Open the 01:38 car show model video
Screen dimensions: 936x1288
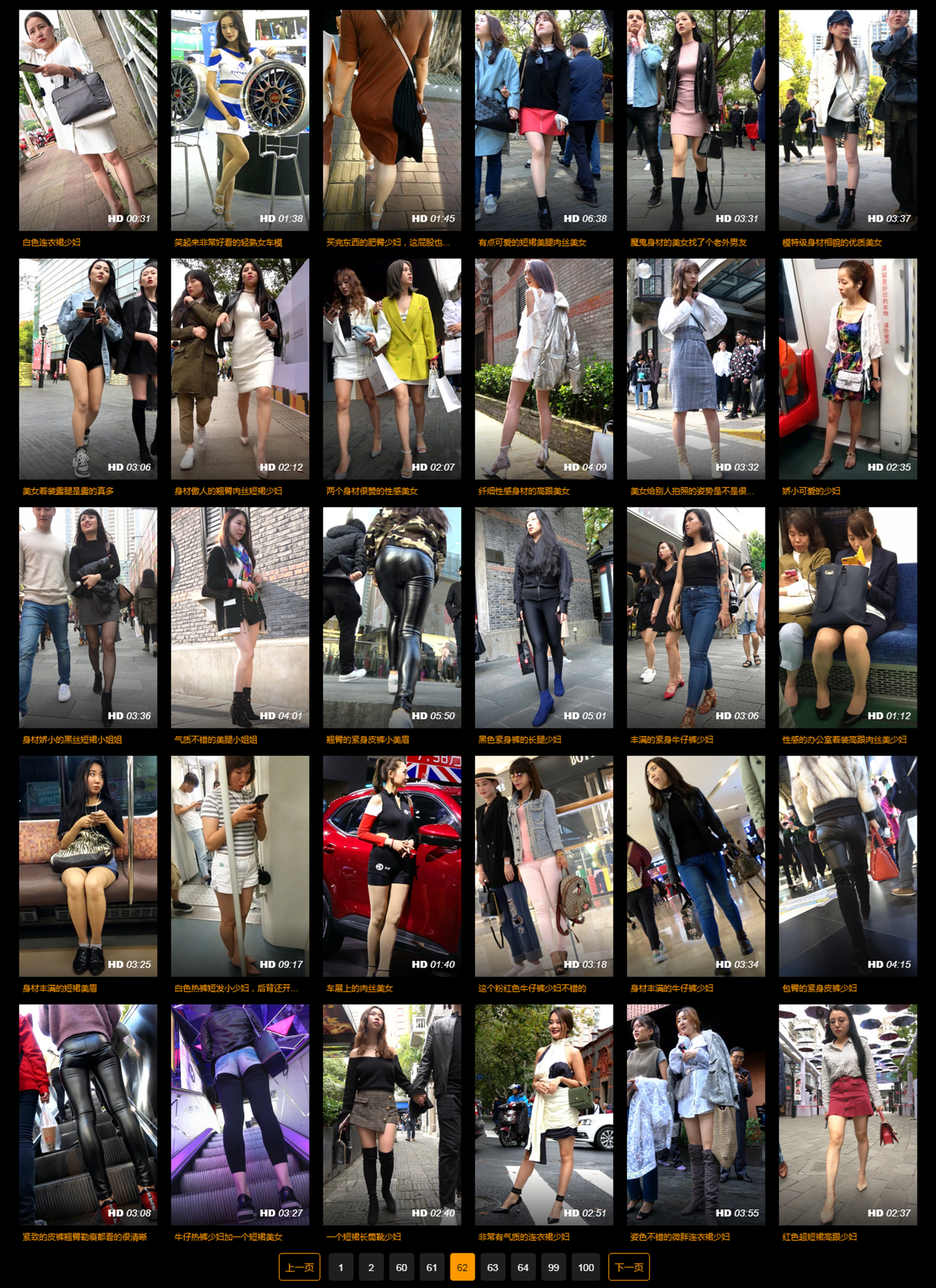coord(240,119)
